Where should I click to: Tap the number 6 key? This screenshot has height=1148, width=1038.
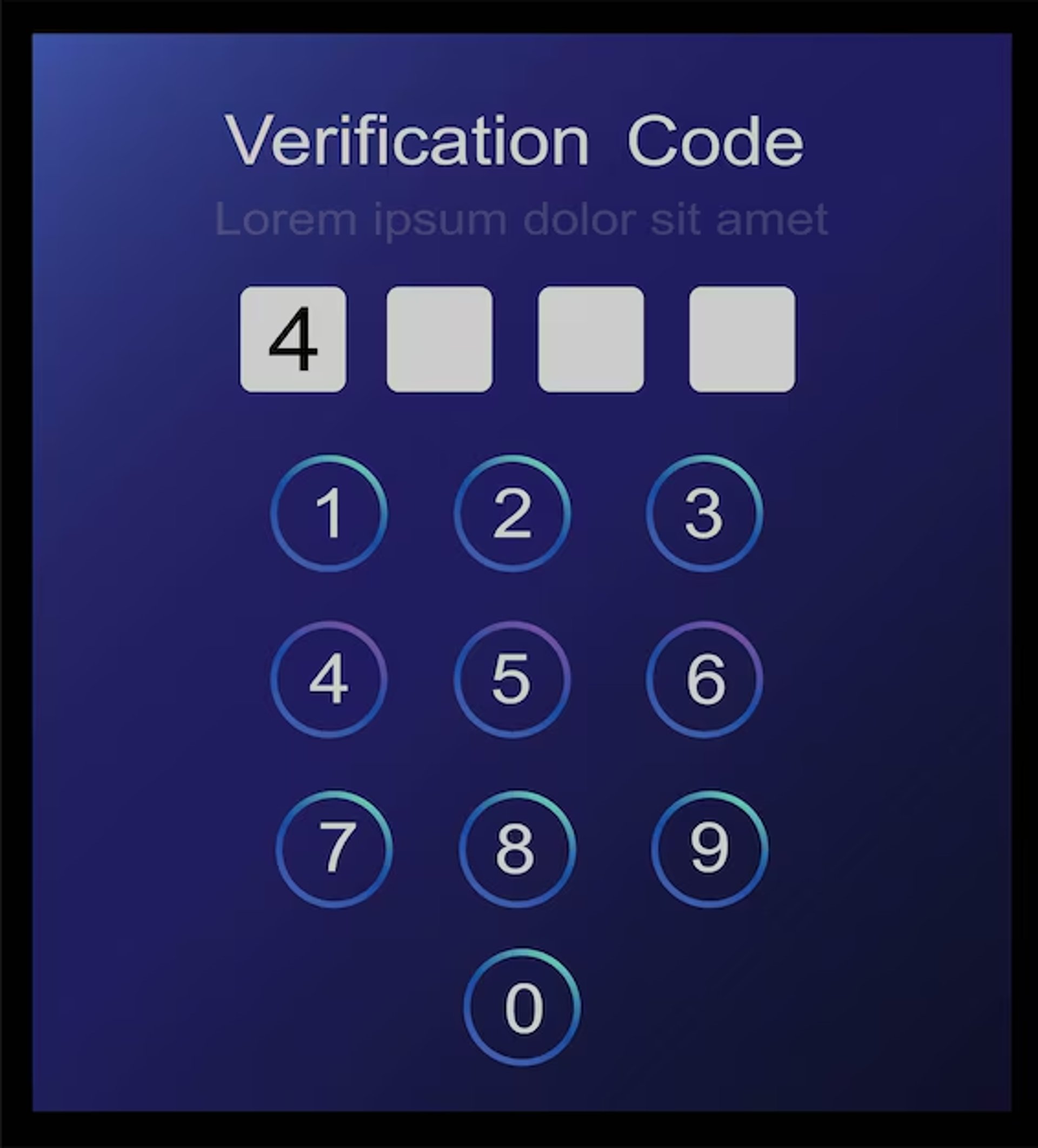704,679
